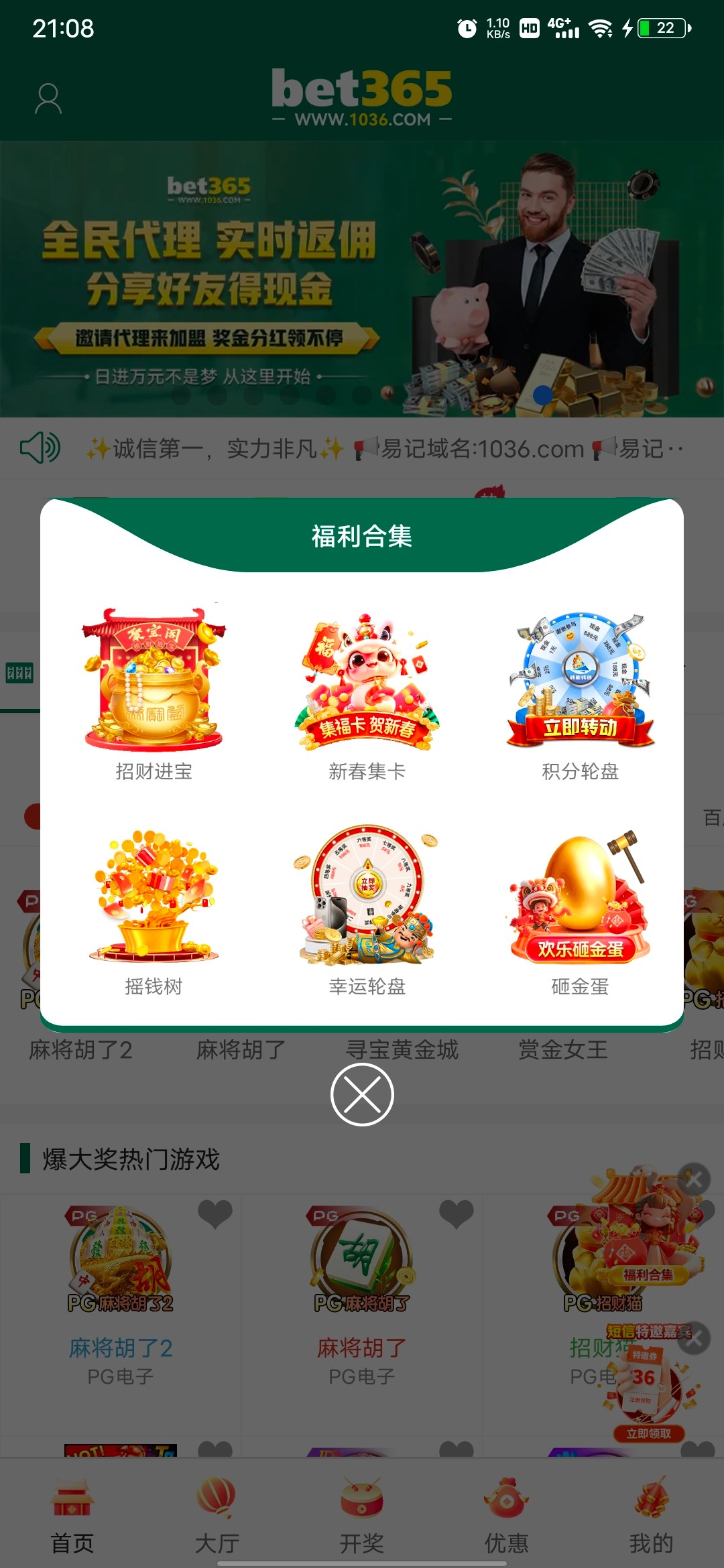The image size is (724, 1568).
Task: Open the 招财进宝 welfare item
Action: [x=154, y=694]
